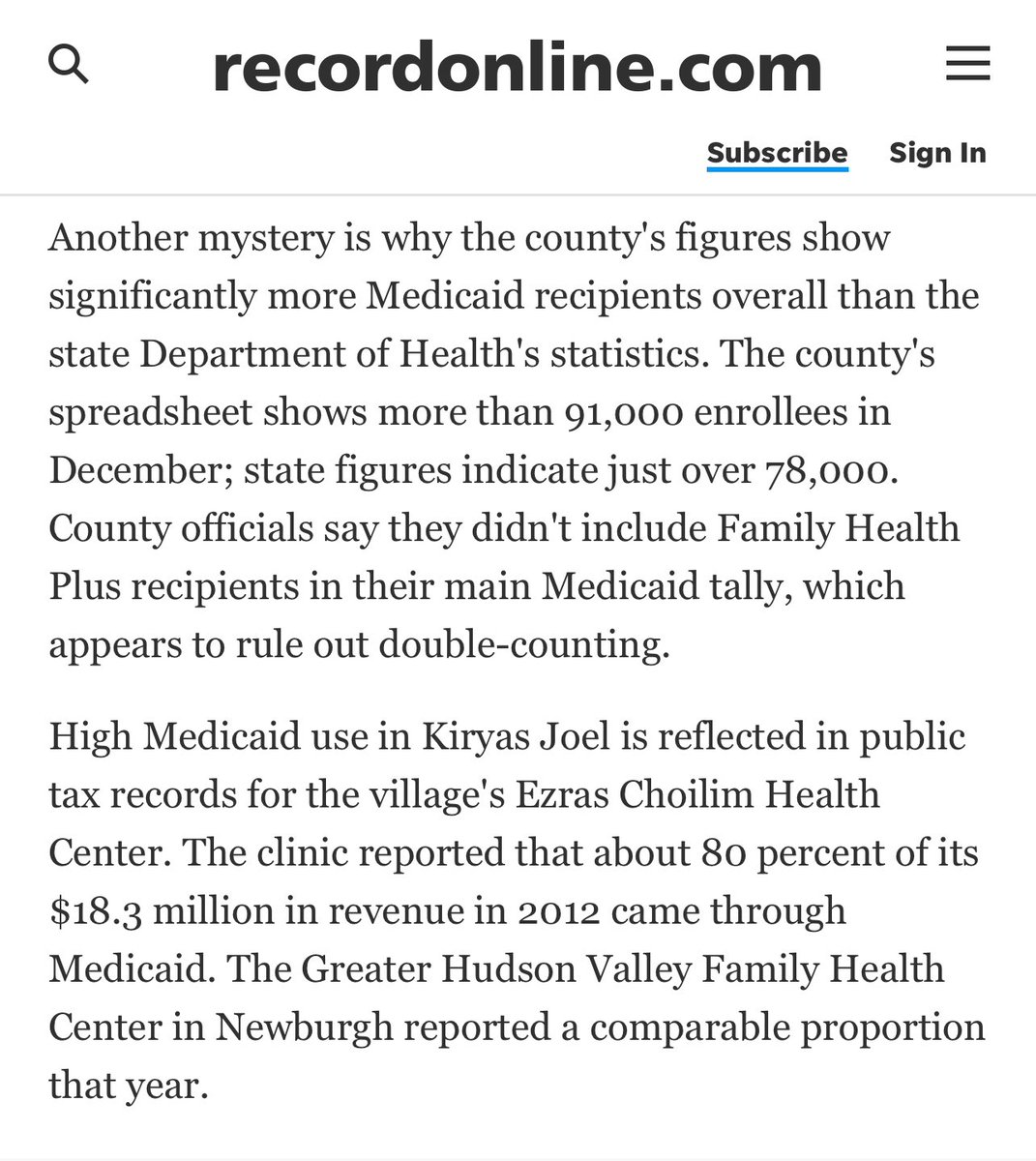The height and width of the screenshot is (1161, 1036).
Task: Open the Sign In page
Action: 936,153
